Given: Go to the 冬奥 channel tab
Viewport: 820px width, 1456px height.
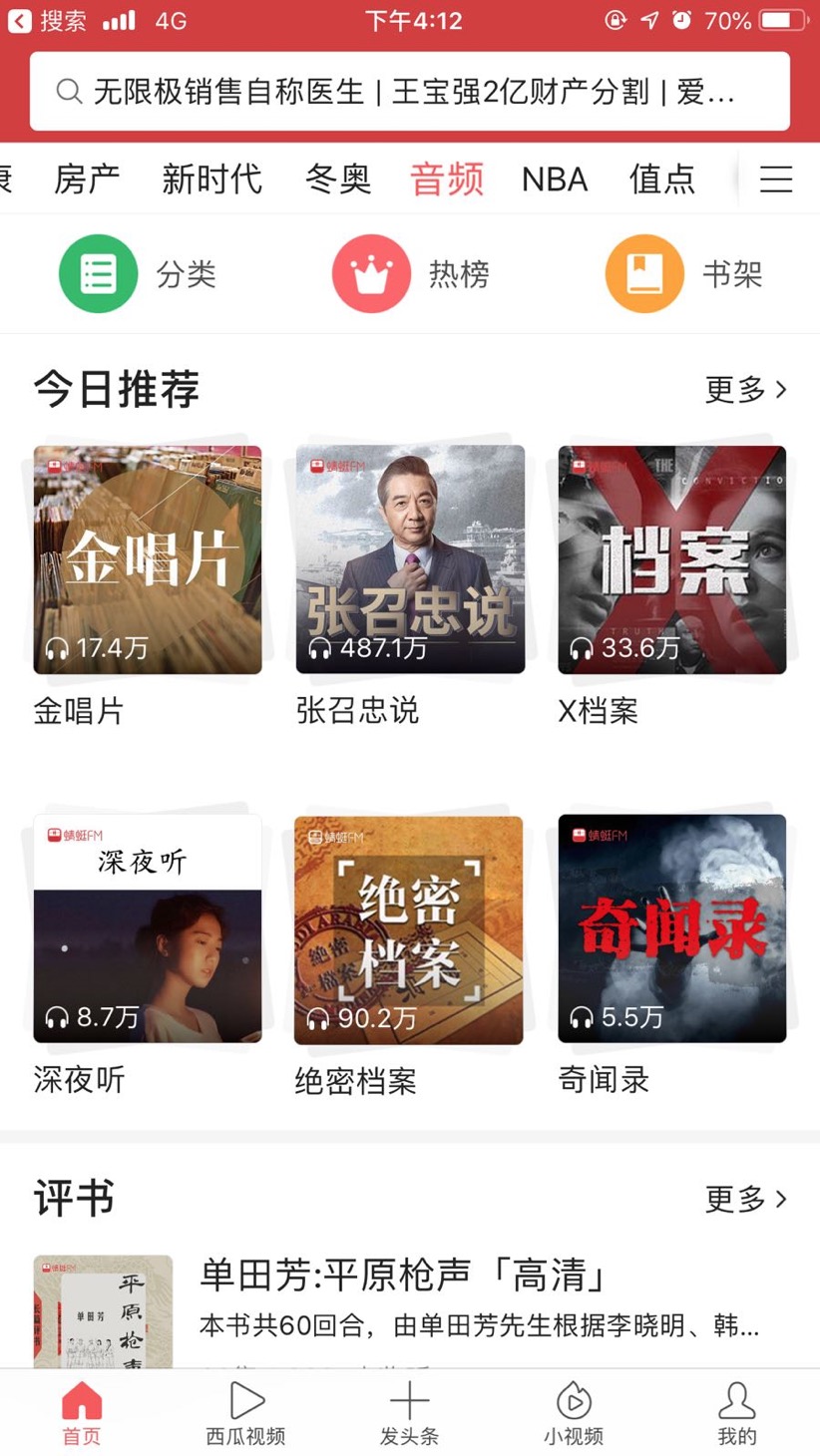Looking at the screenshot, I should tap(338, 180).
